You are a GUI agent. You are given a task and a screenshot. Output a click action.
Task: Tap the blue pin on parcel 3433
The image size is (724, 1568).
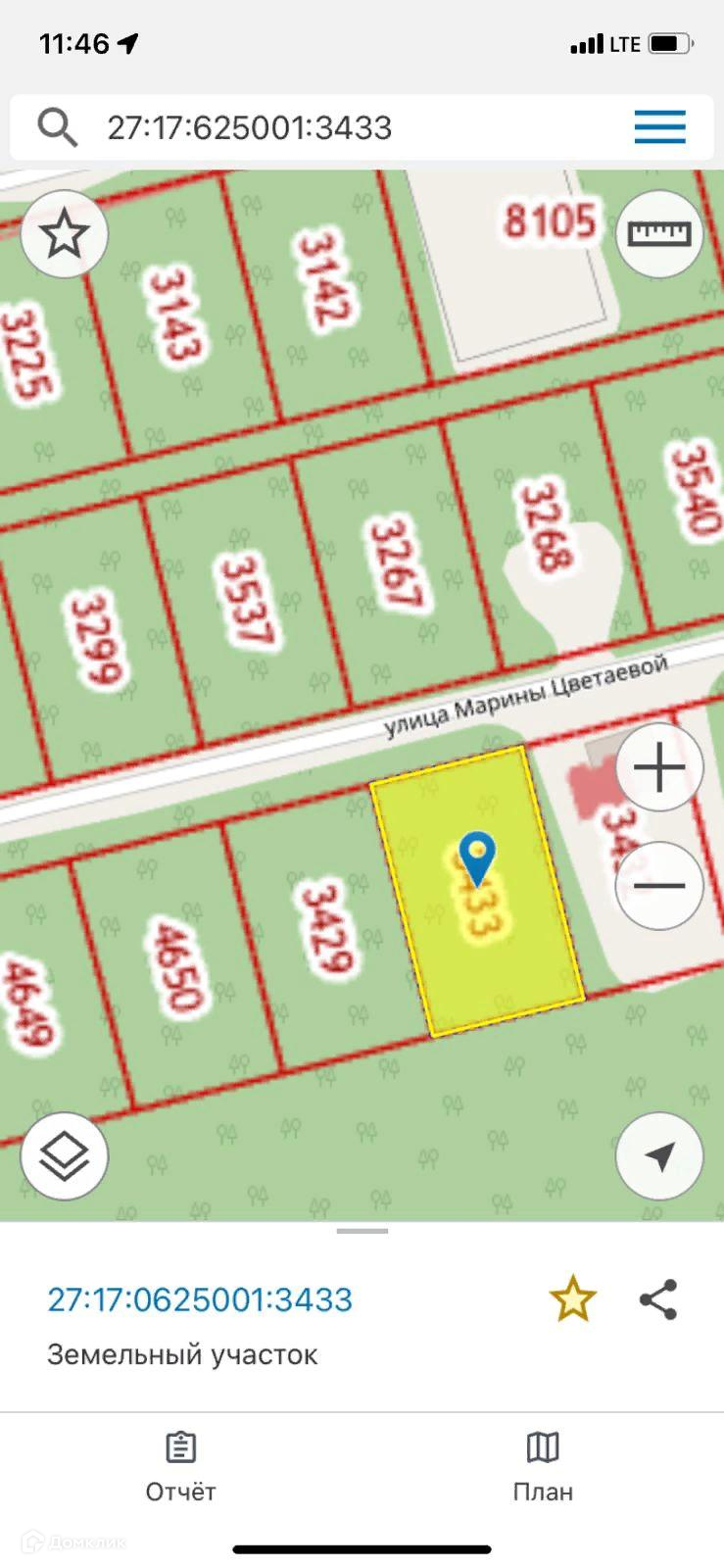477,857
